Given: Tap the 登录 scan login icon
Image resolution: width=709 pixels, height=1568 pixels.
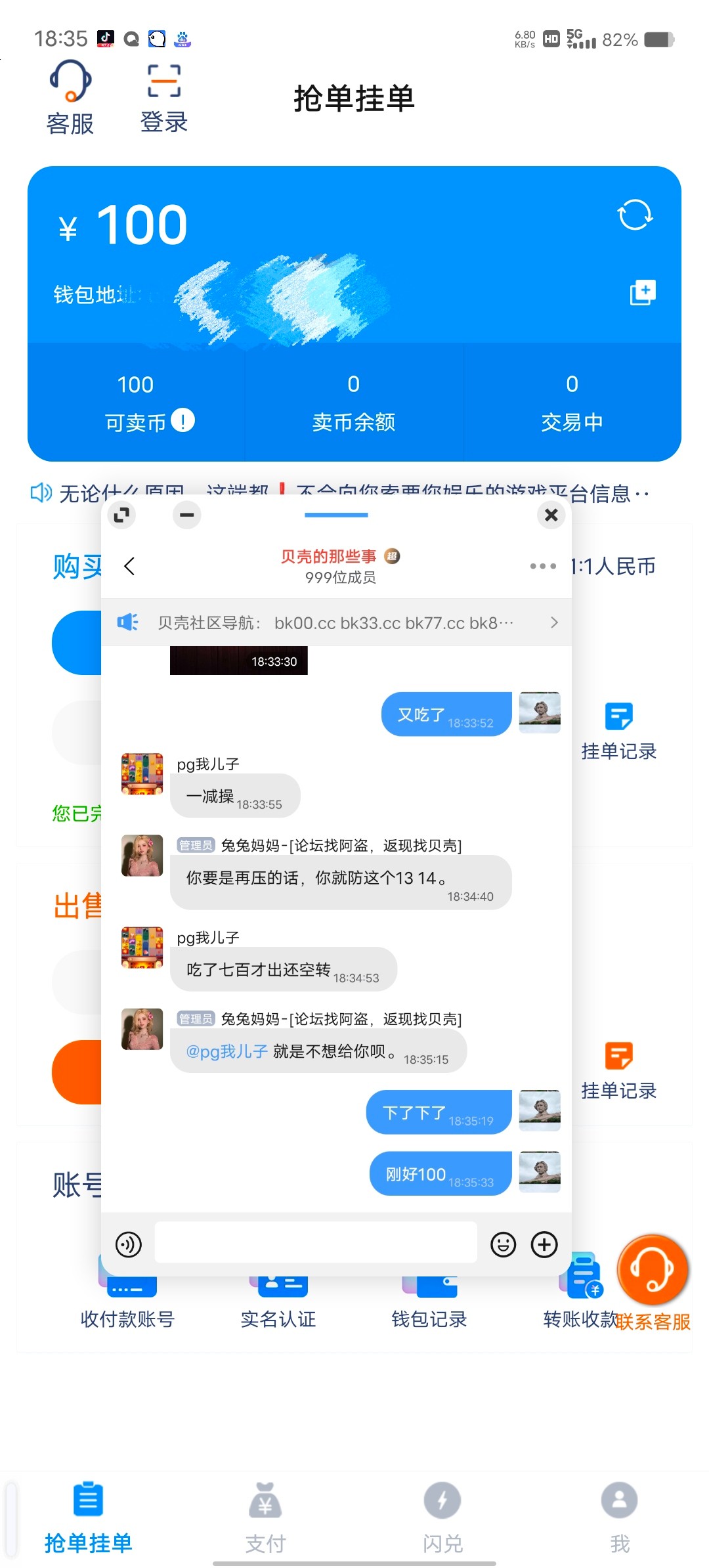Looking at the screenshot, I should point(163,97).
